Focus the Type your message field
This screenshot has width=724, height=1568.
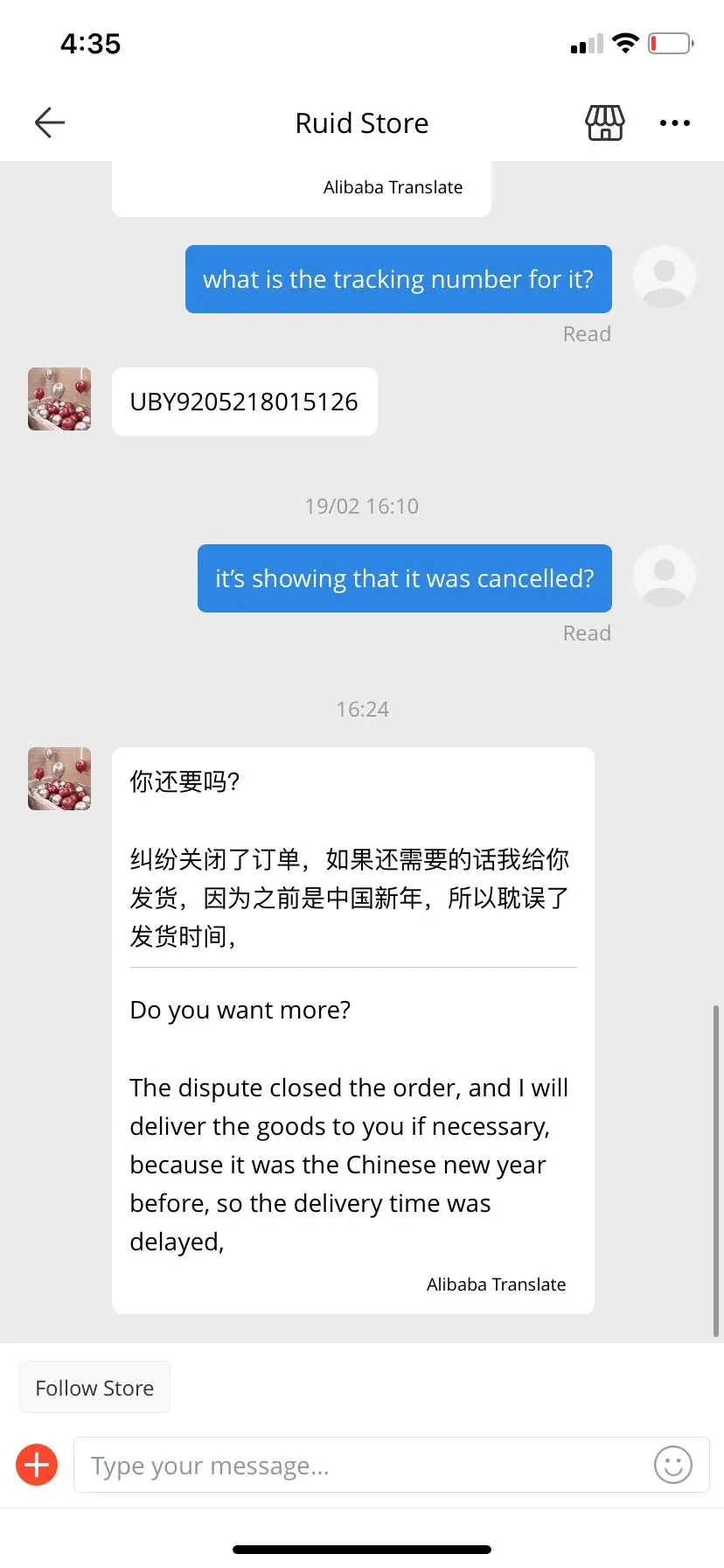pos(359,1465)
